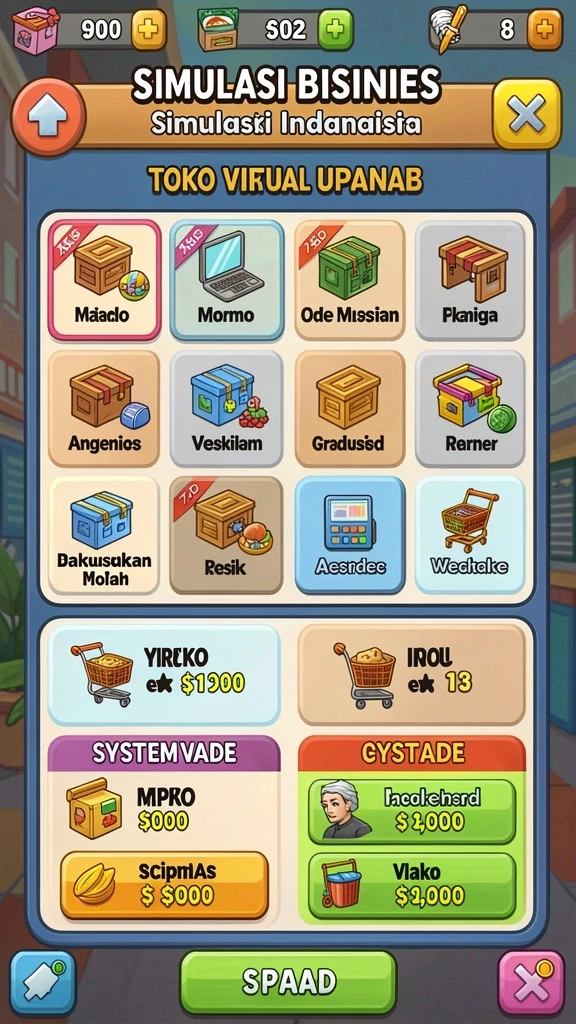Screen dimensions: 576x1024
Task: Open the Mormo laptop item
Action: coord(227,280)
